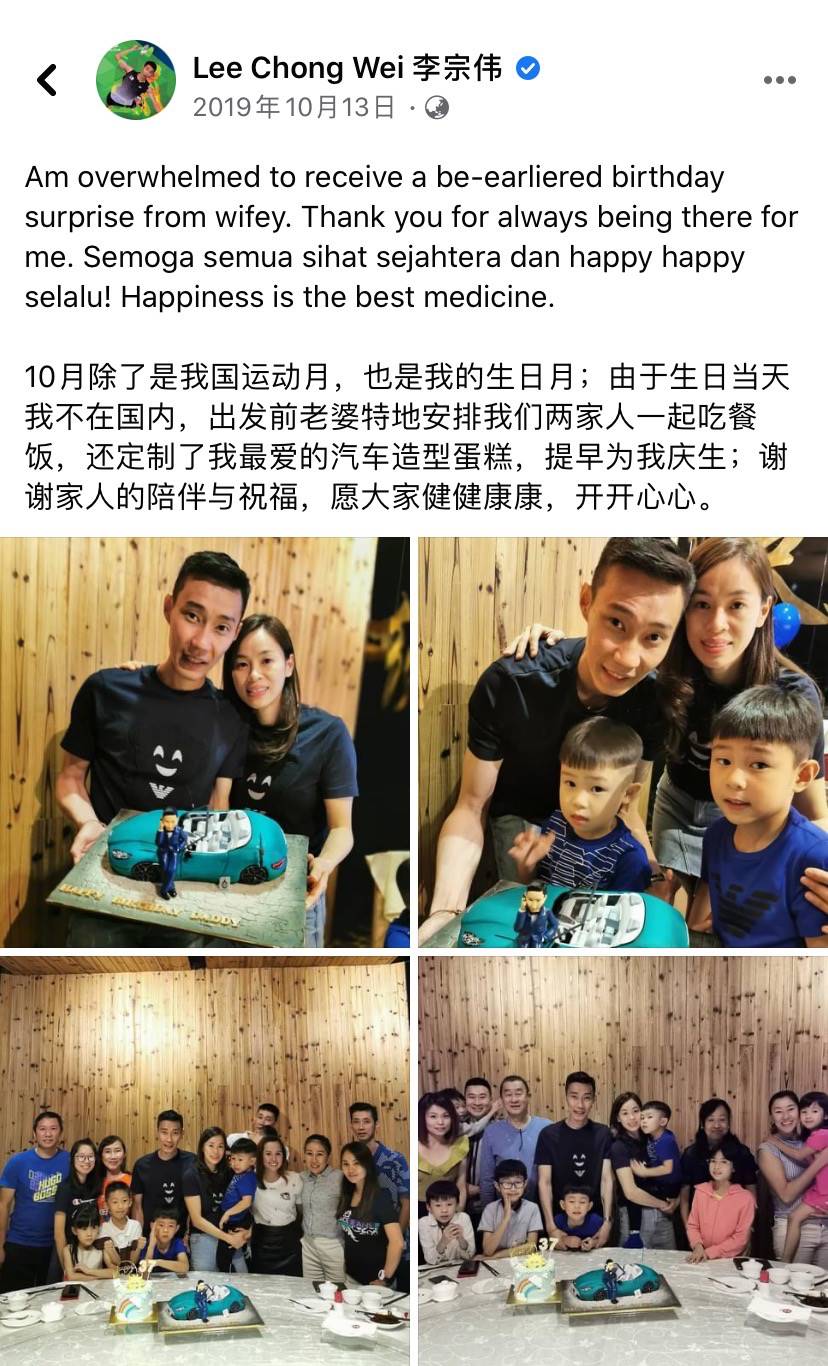
Task: Open the group photo with the 37 cake
Action: 622,1160
